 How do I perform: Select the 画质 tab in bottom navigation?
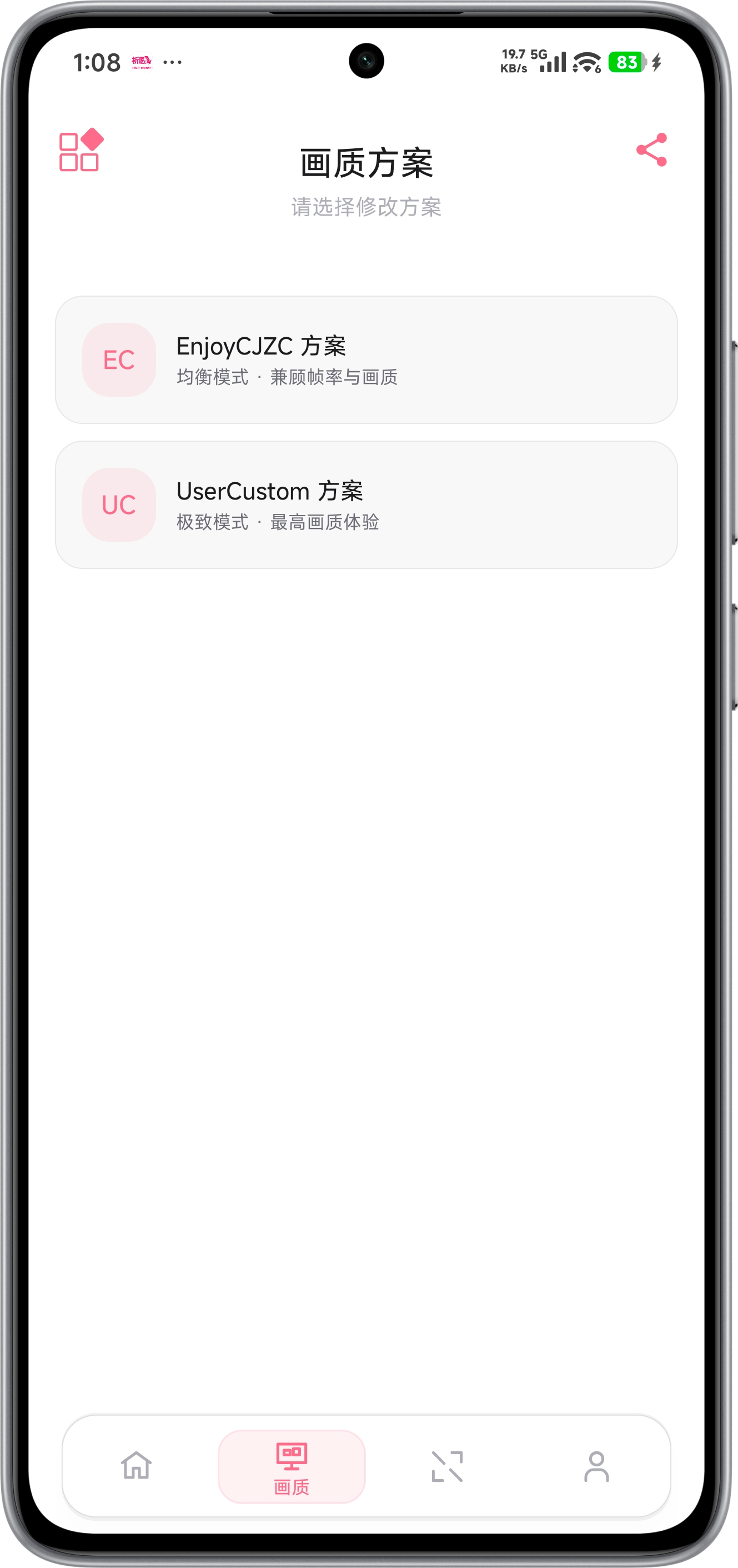tap(292, 1466)
